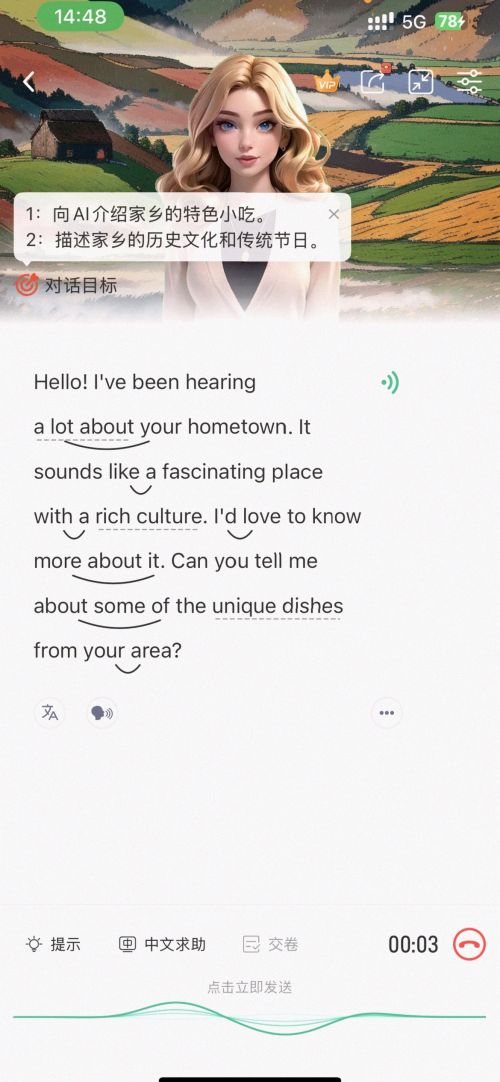Go back with the top-left arrow
500x1082 pixels.
click(28, 82)
